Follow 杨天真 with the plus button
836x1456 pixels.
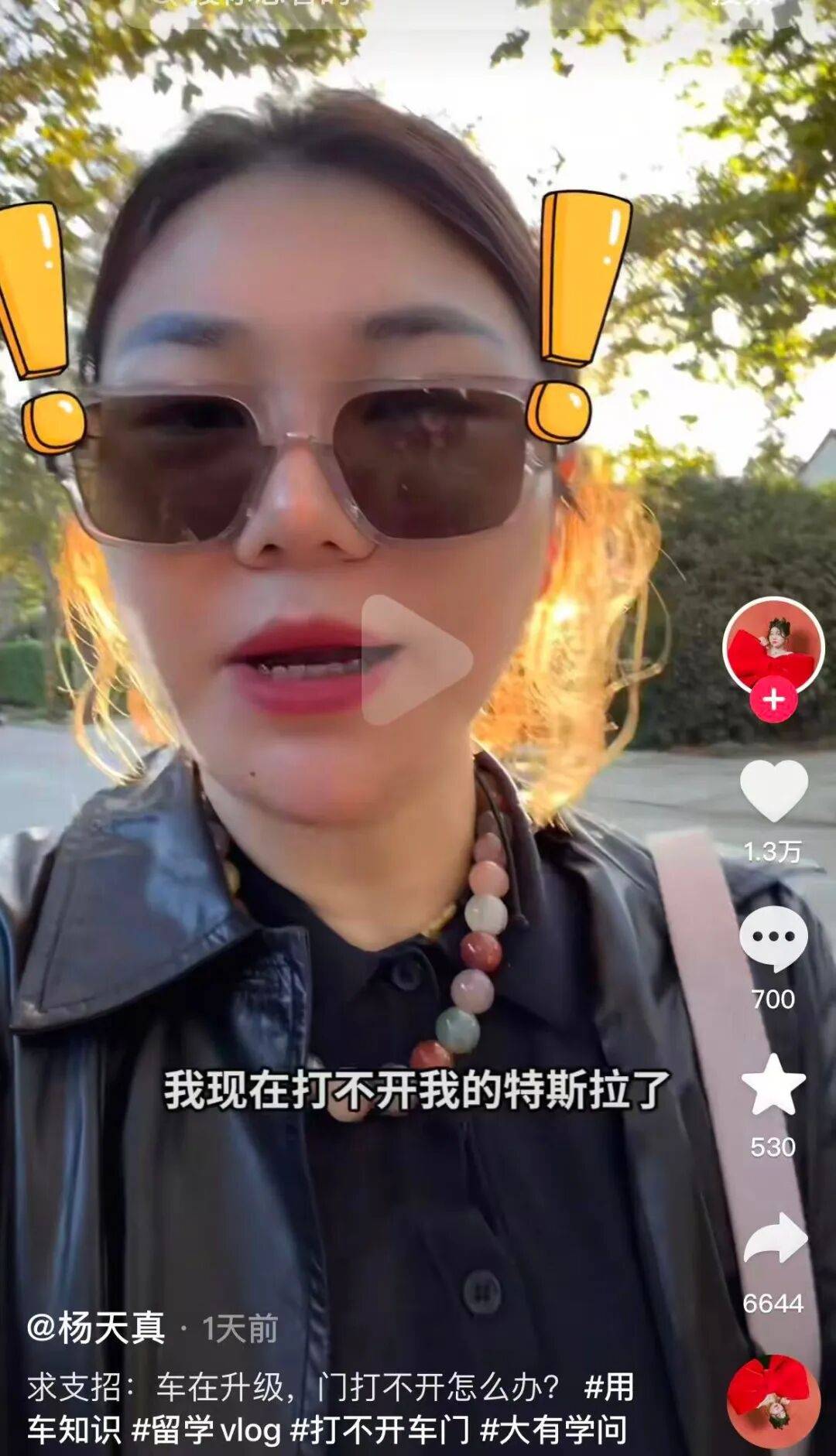(x=773, y=700)
